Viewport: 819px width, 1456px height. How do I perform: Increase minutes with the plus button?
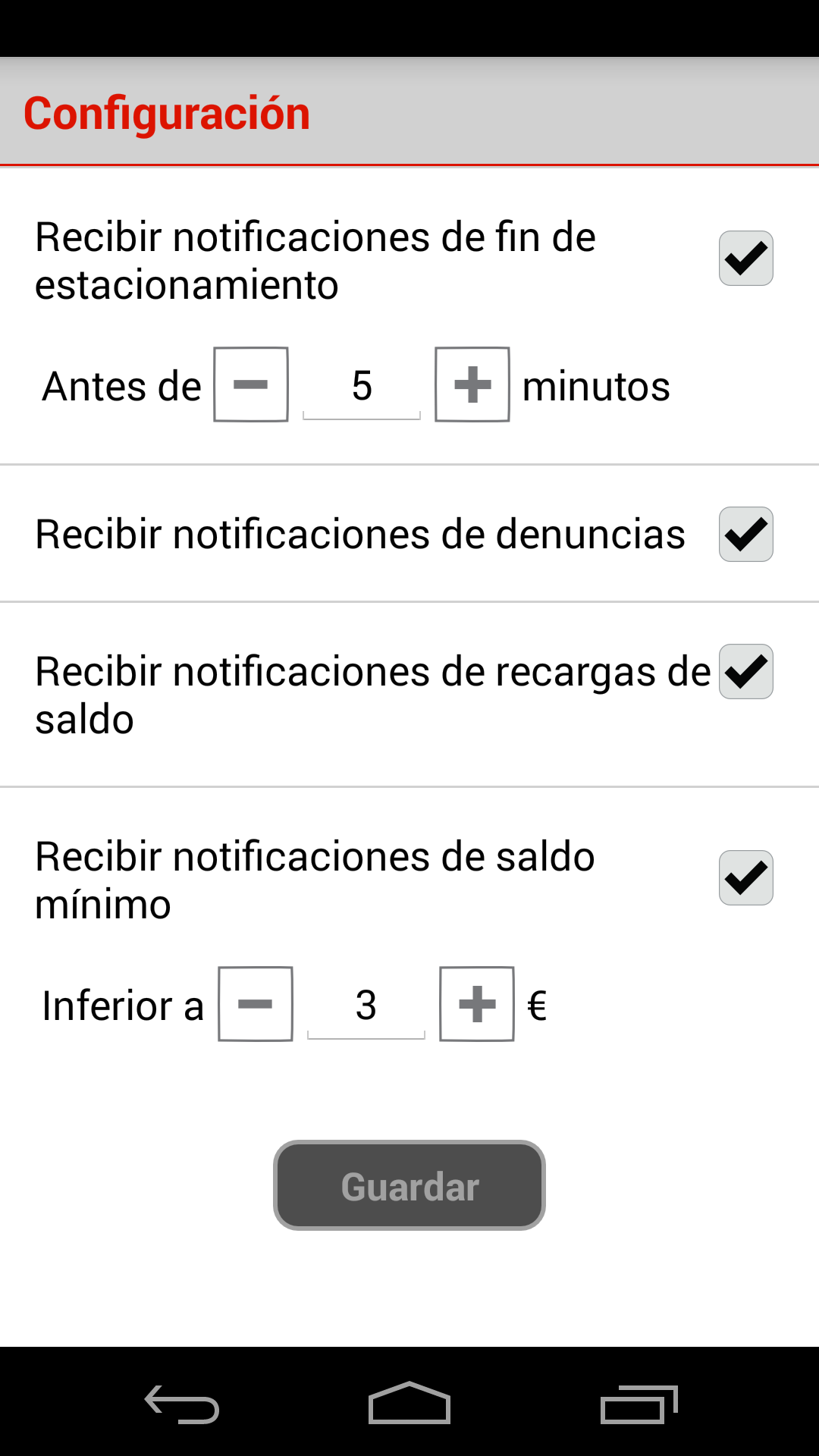click(472, 384)
